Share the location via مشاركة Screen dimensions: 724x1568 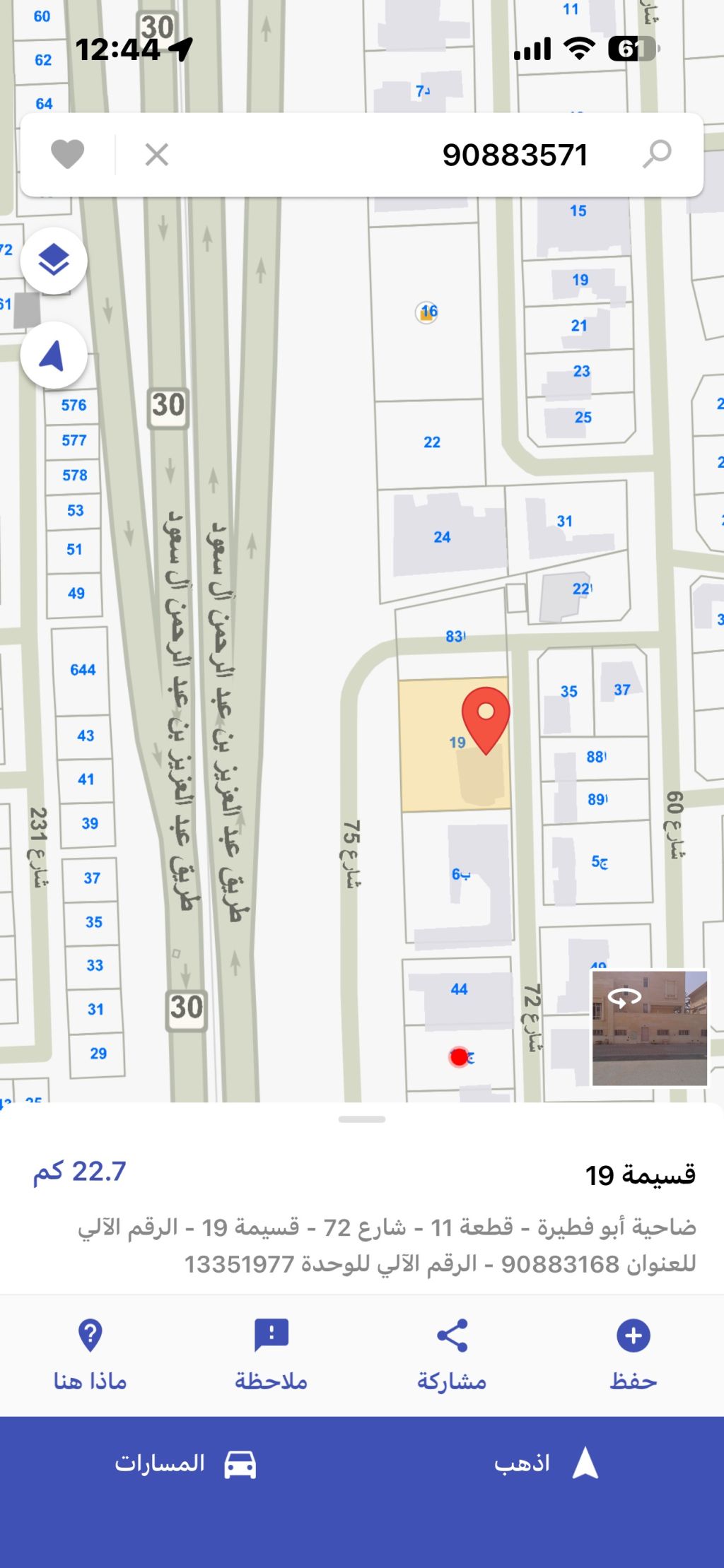pyautogui.click(x=452, y=1354)
